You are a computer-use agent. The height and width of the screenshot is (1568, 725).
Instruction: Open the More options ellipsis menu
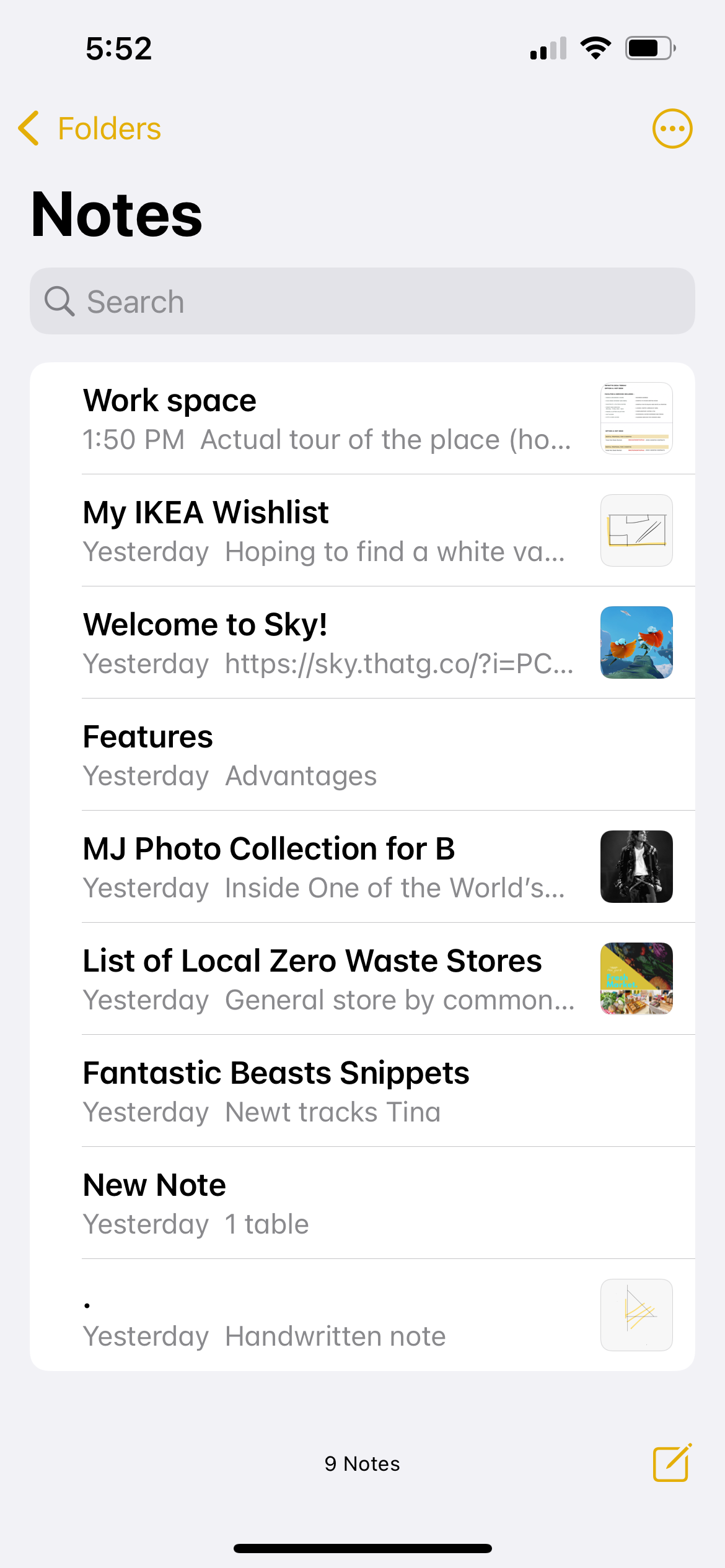pyautogui.click(x=673, y=128)
